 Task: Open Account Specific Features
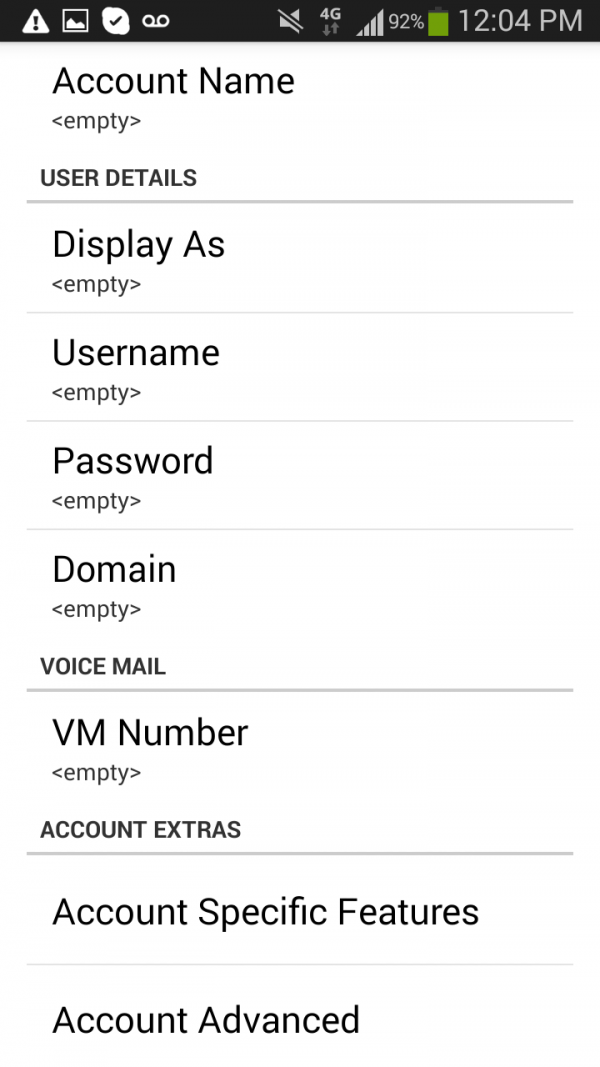(x=300, y=910)
